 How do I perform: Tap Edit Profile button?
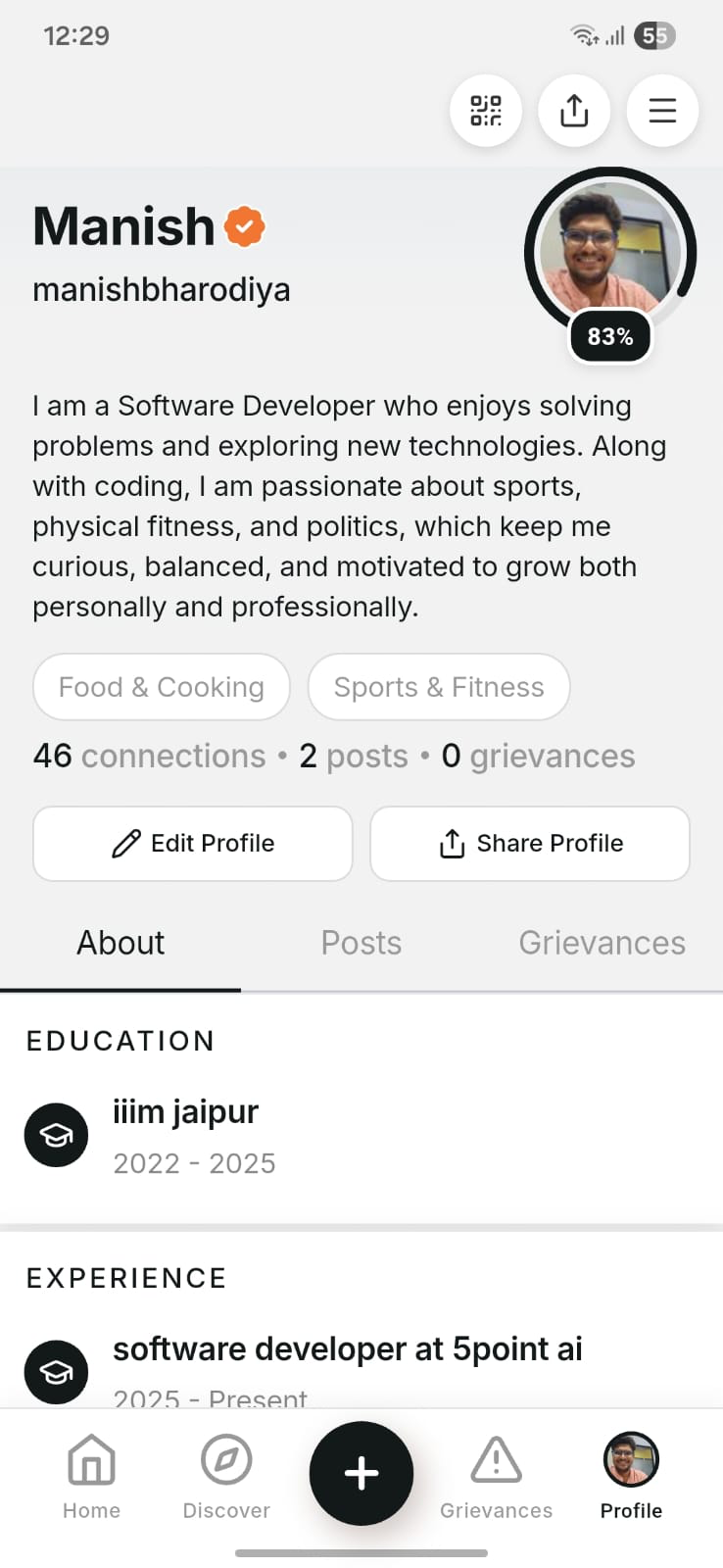(192, 843)
